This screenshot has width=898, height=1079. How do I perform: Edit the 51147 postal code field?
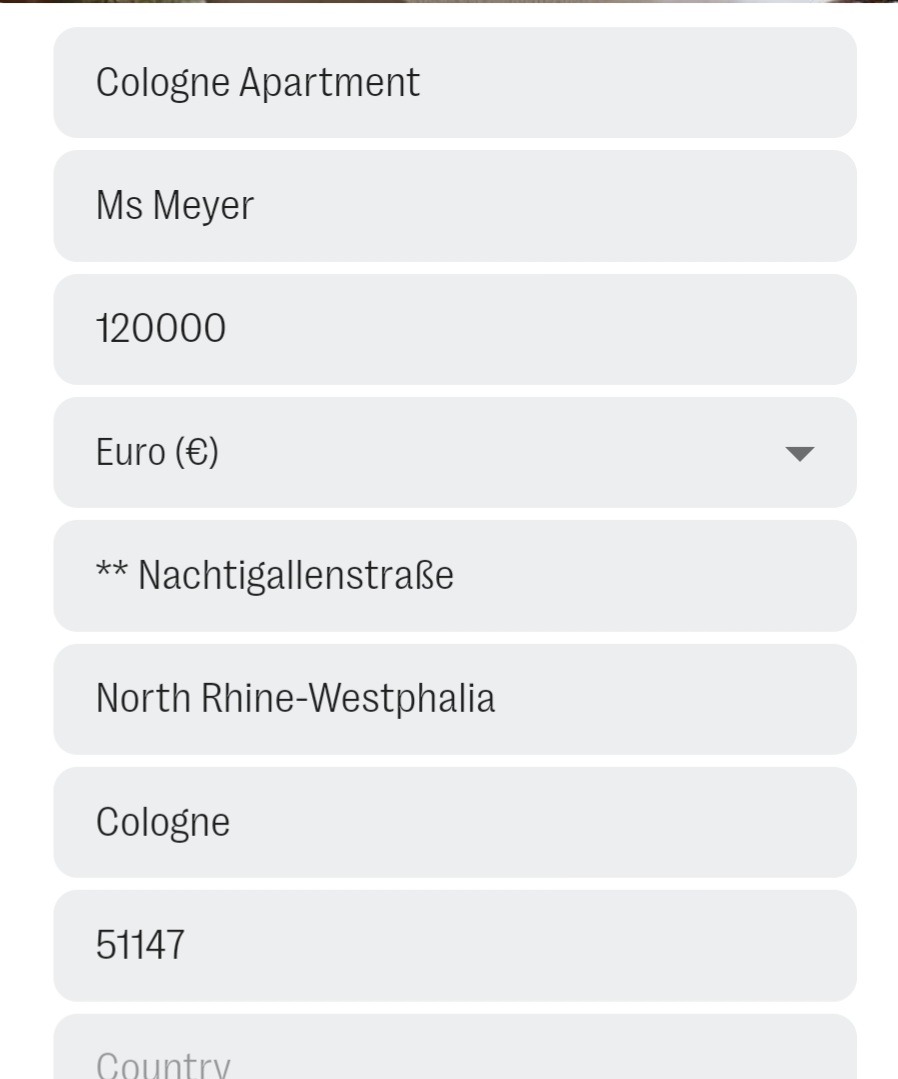tap(455, 945)
